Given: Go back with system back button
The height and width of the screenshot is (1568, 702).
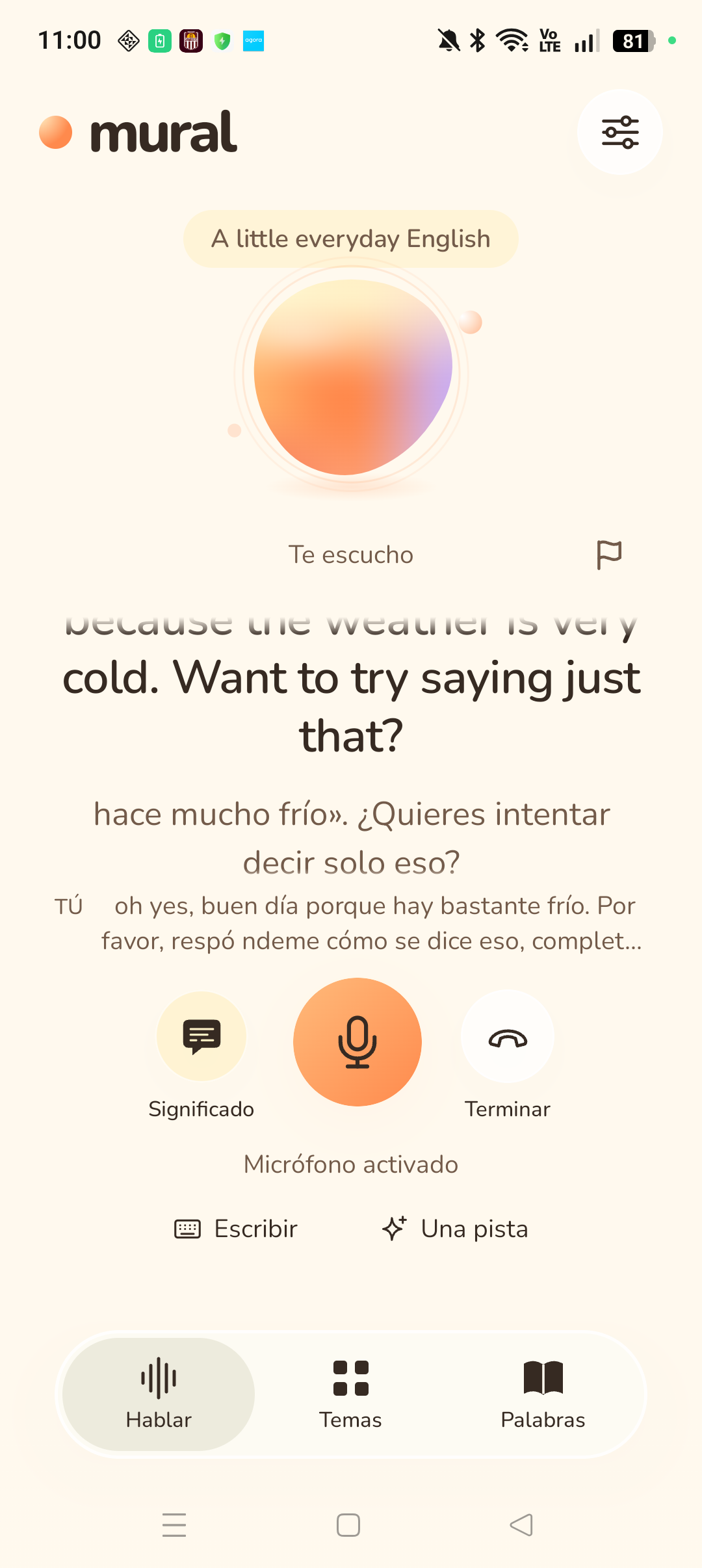Looking at the screenshot, I should click(521, 1524).
